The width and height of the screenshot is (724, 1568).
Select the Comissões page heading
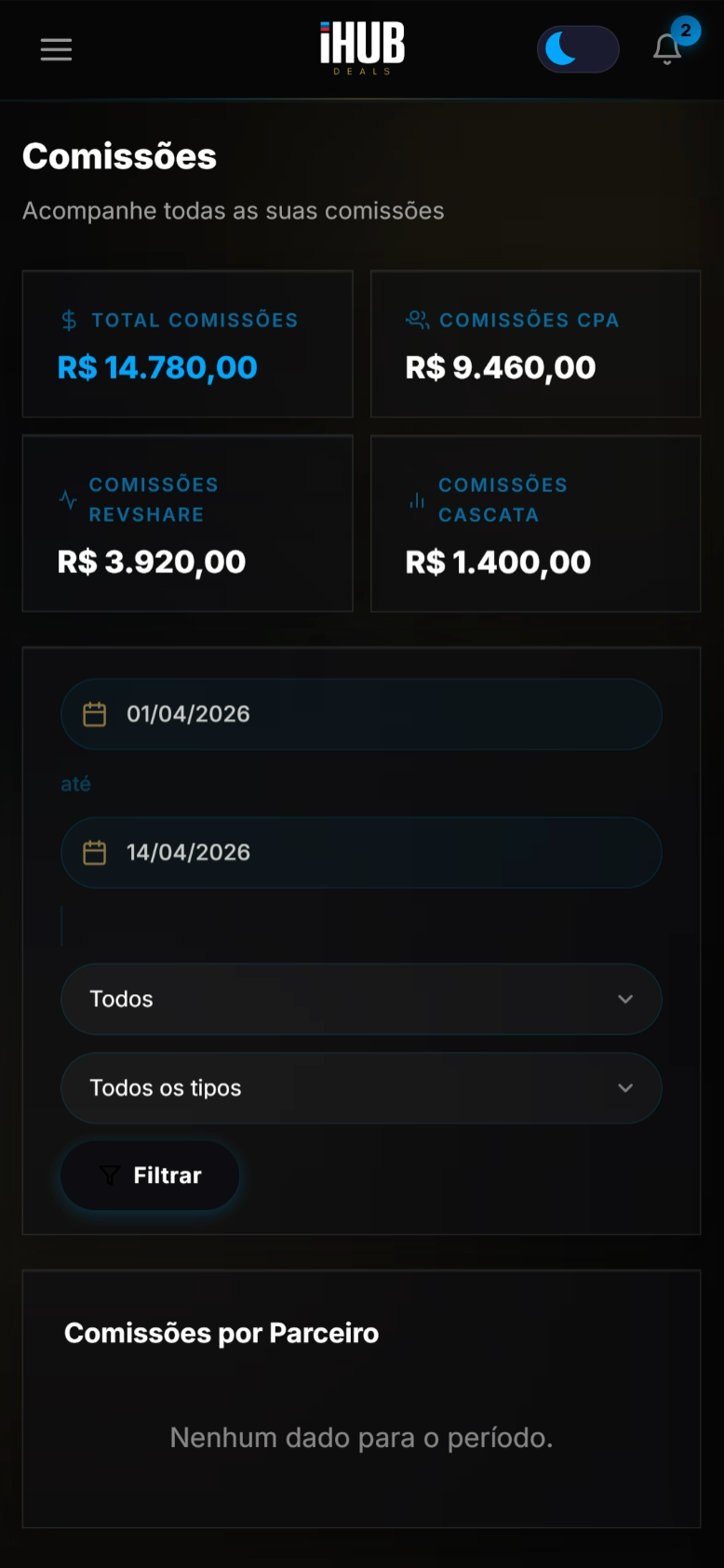(119, 155)
